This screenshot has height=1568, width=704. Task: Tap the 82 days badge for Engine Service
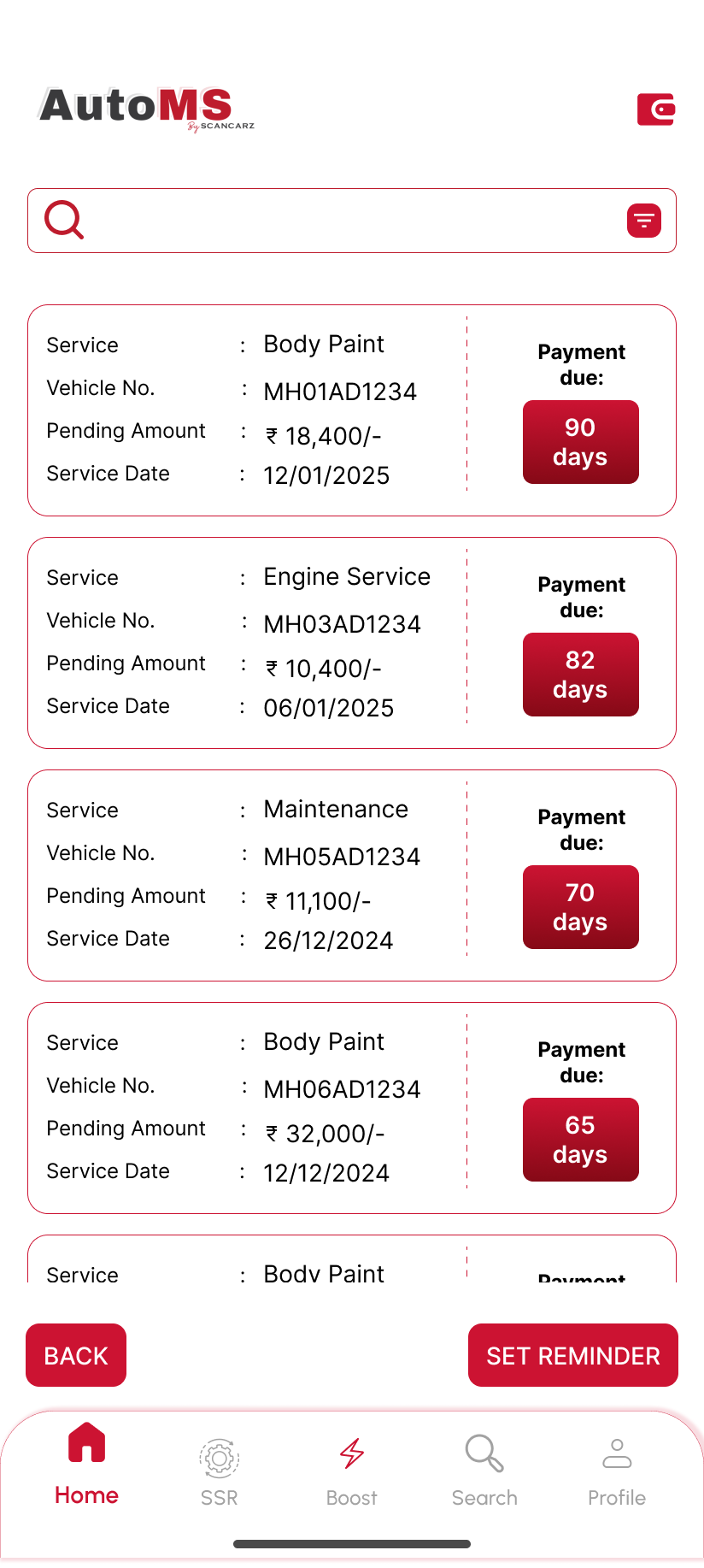click(581, 675)
